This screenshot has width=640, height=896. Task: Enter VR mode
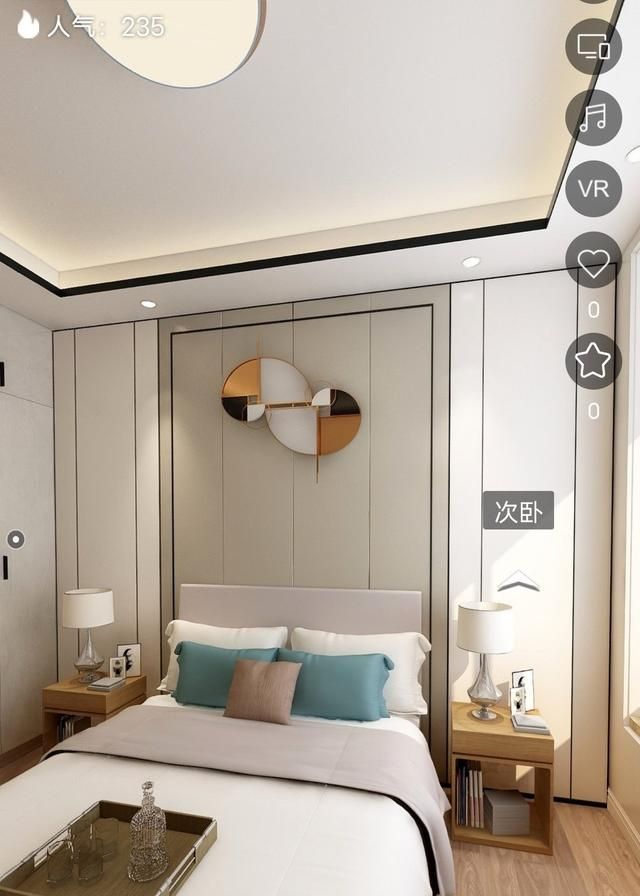tap(593, 189)
